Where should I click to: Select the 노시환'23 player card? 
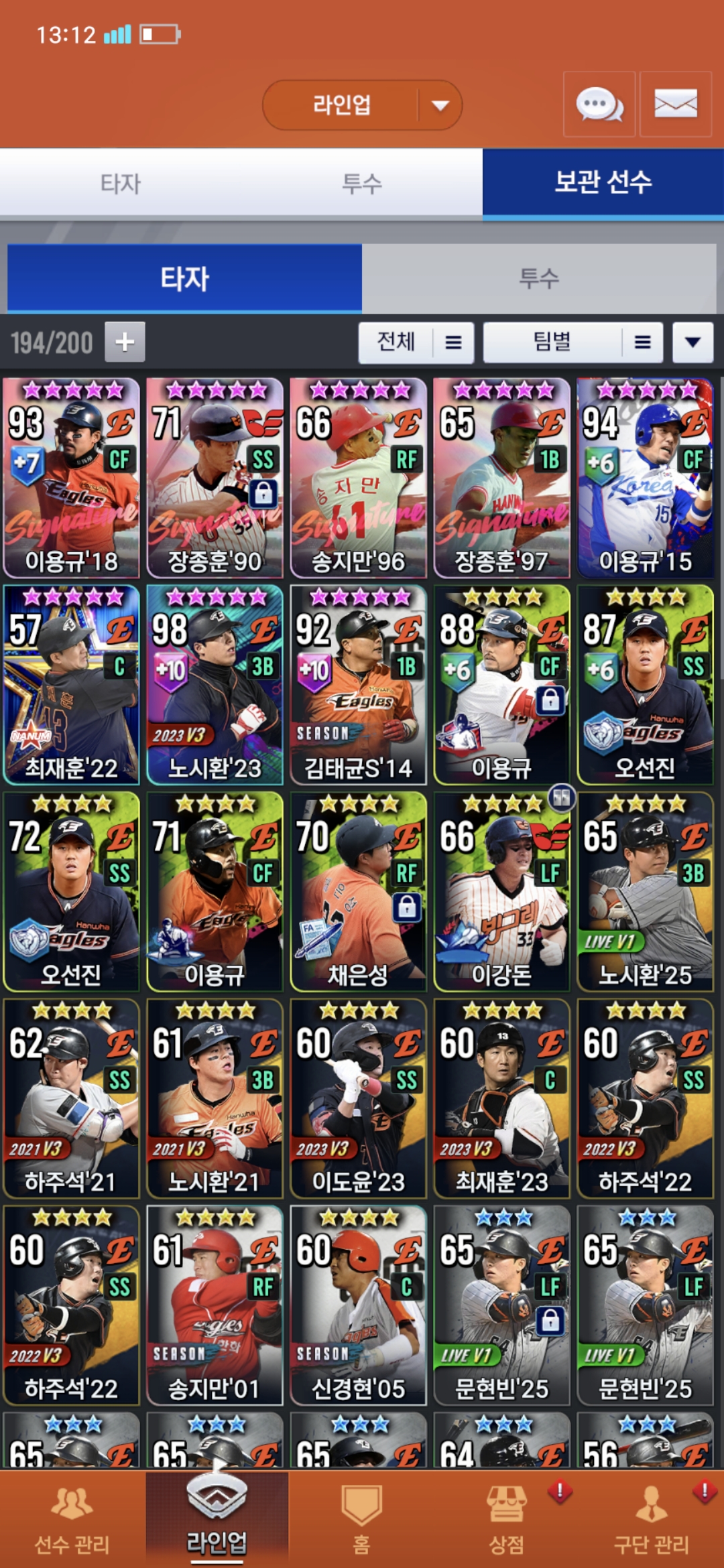coord(215,684)
